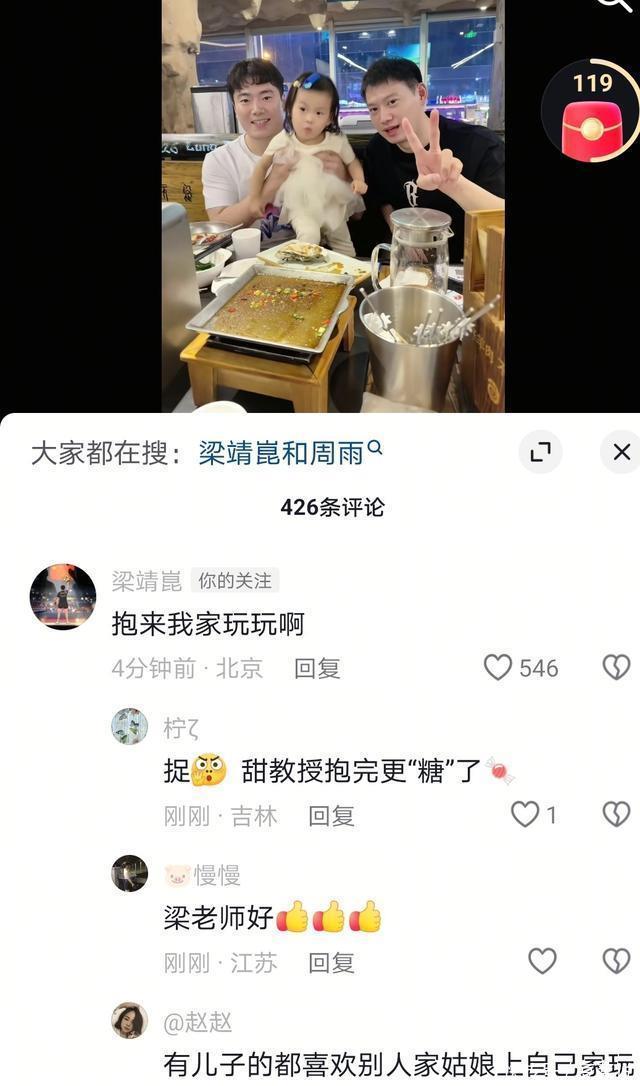Screen dimensions: 640x1086
Task: Reply to 慢慢's comment
Action: [331, 963]
